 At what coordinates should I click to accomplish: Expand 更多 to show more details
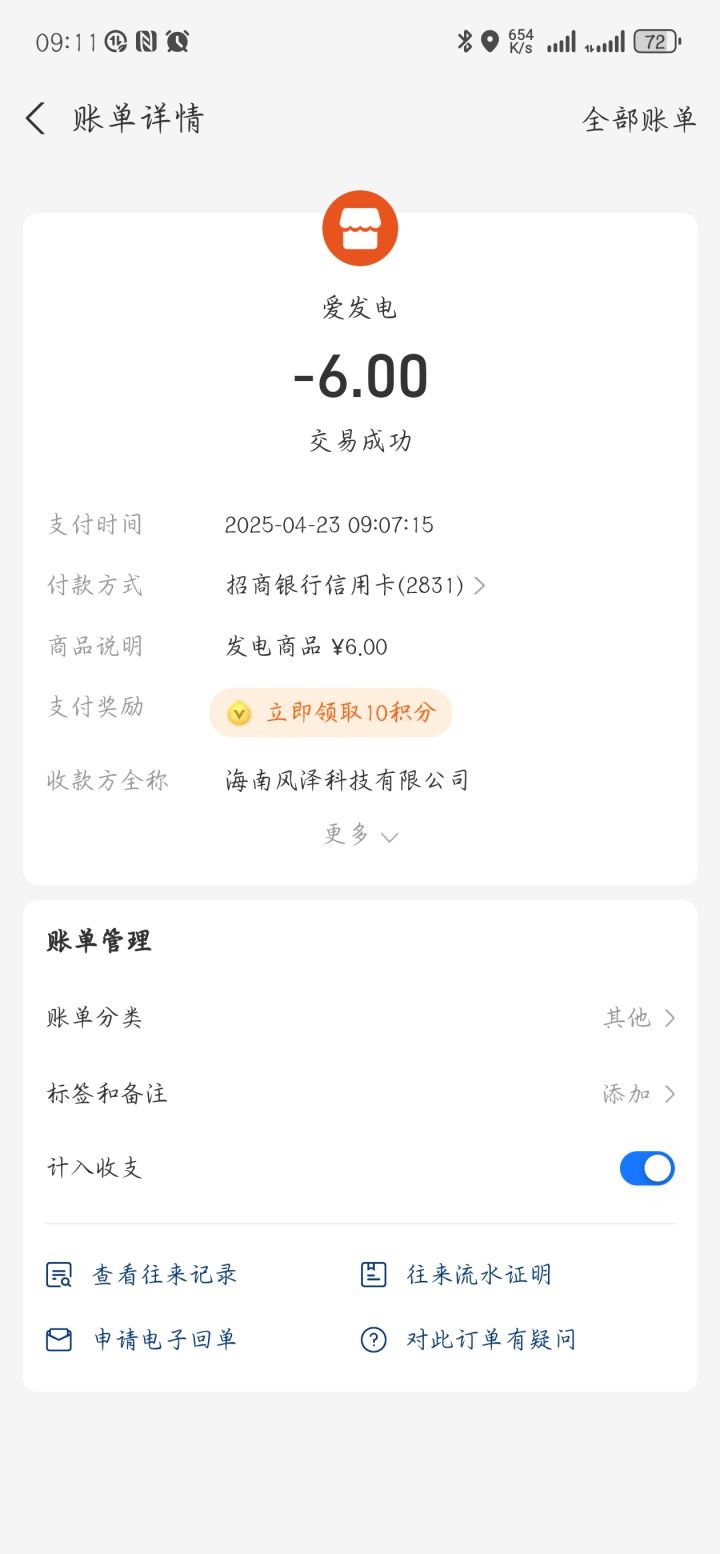click(x=360, y=835)
